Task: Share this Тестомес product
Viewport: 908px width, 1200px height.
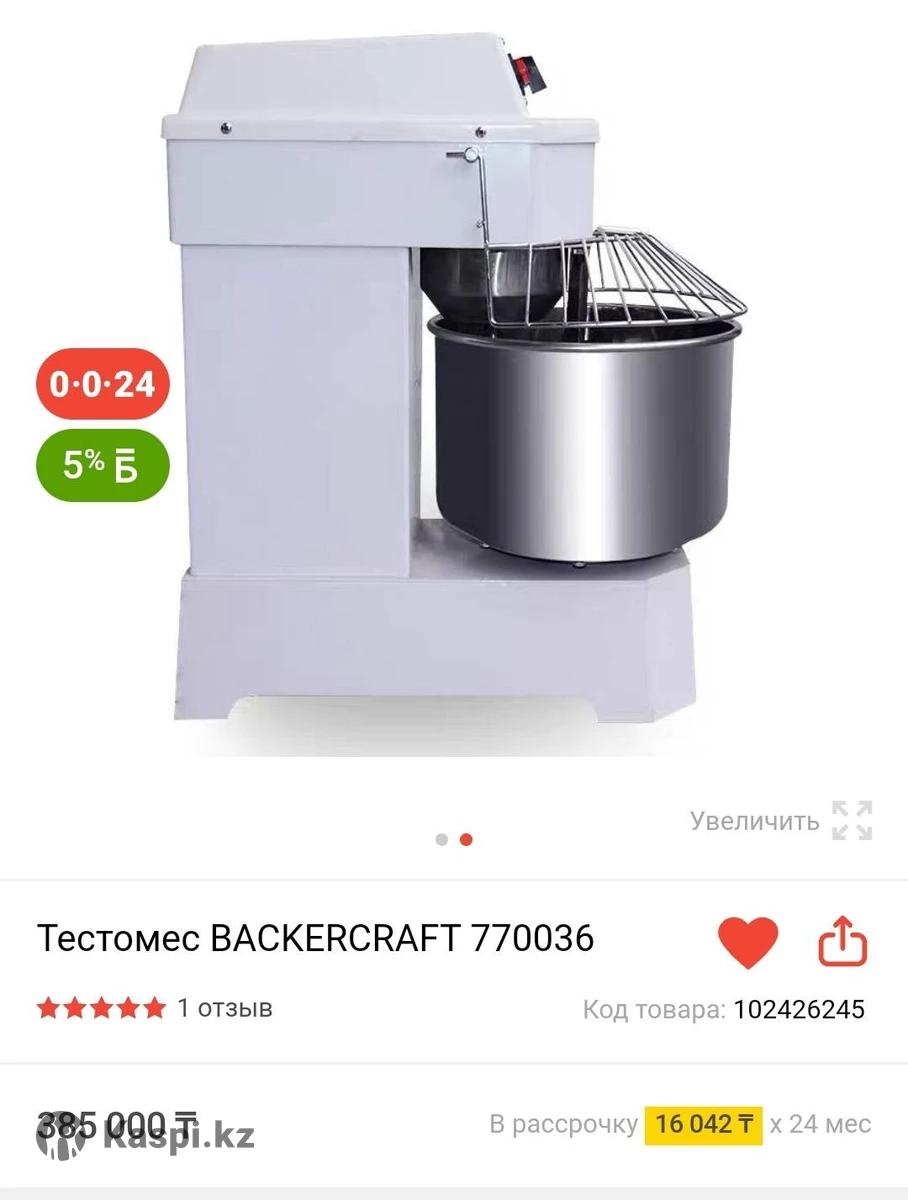Action: click(842, 941)
